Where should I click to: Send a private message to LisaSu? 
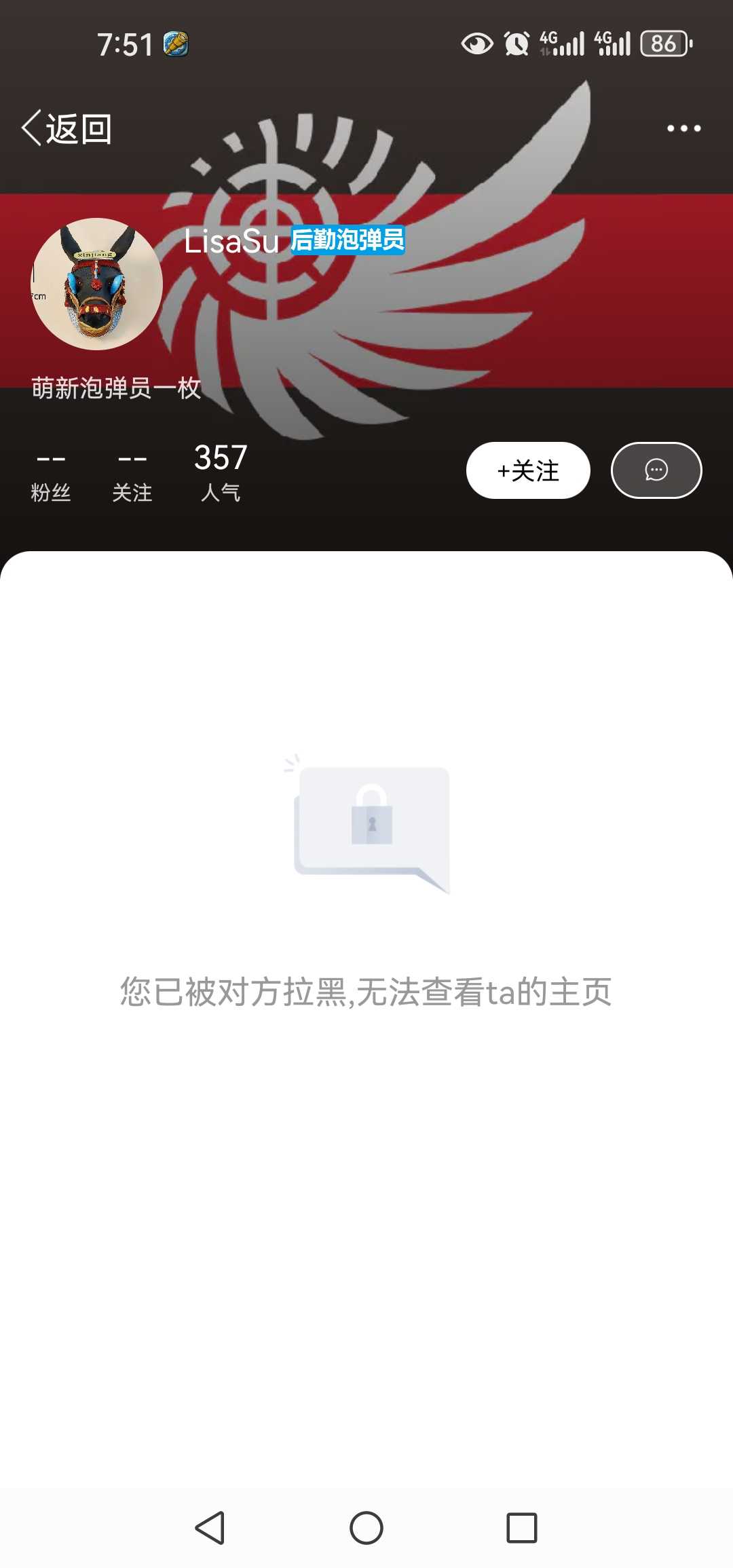click(x=656, y=470)
